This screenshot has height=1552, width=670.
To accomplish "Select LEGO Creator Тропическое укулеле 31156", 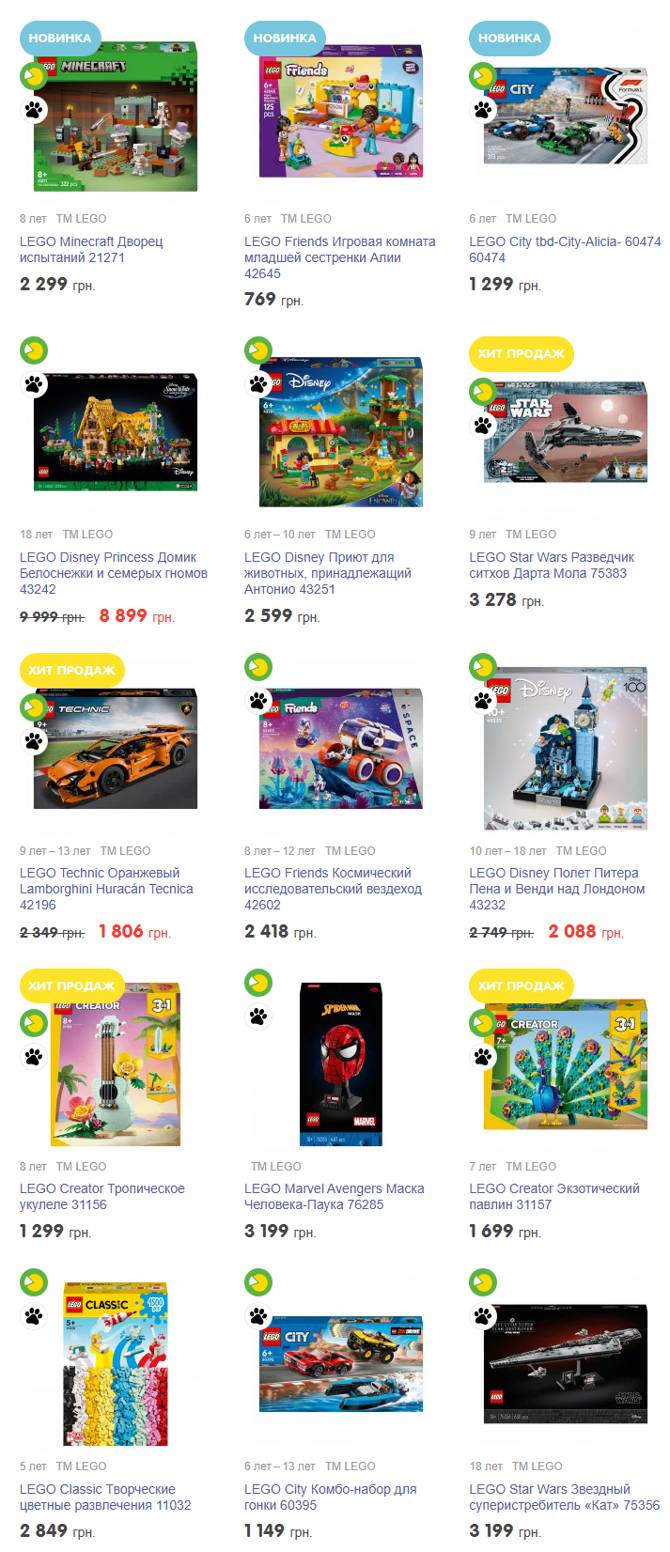I will coord(102,1197).
